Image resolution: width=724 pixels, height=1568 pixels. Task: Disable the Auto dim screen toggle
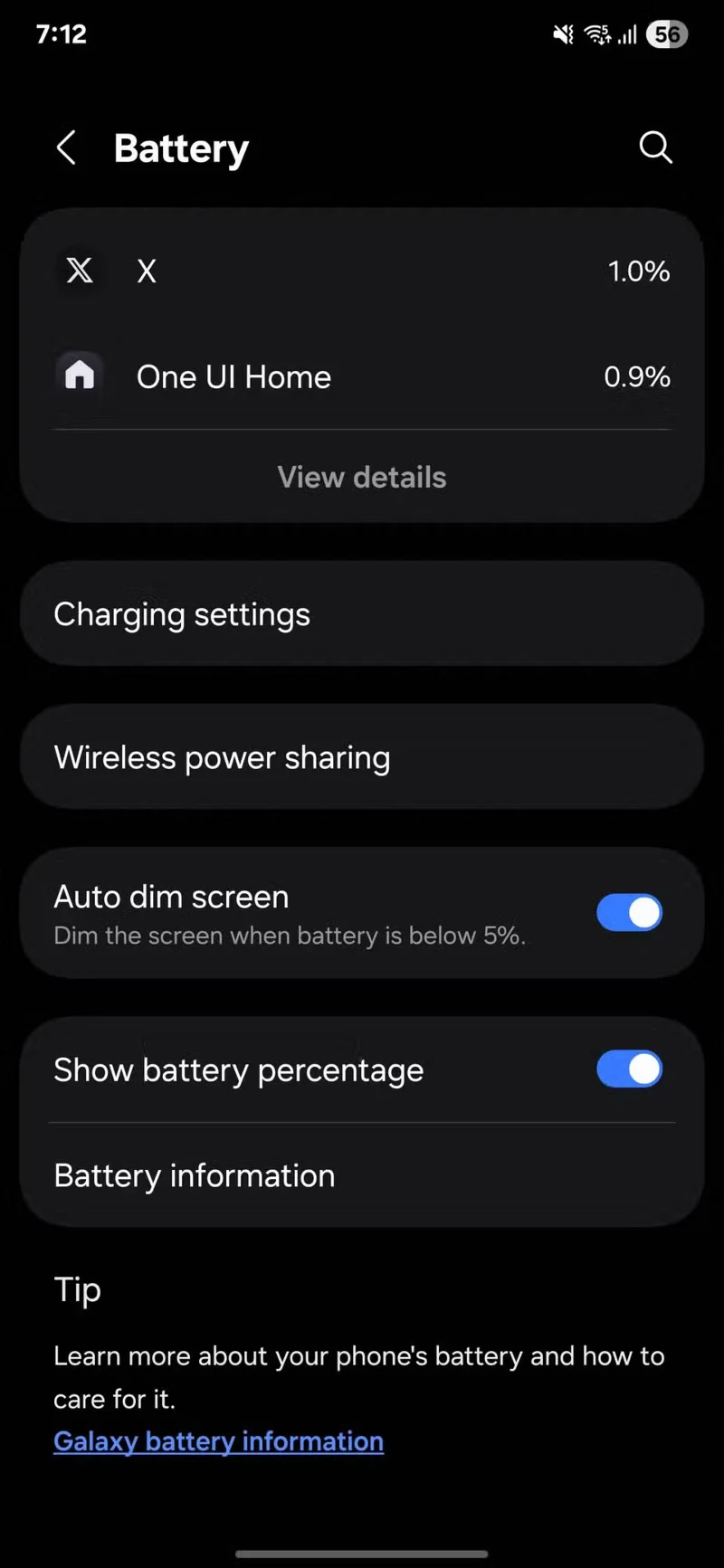629,912
